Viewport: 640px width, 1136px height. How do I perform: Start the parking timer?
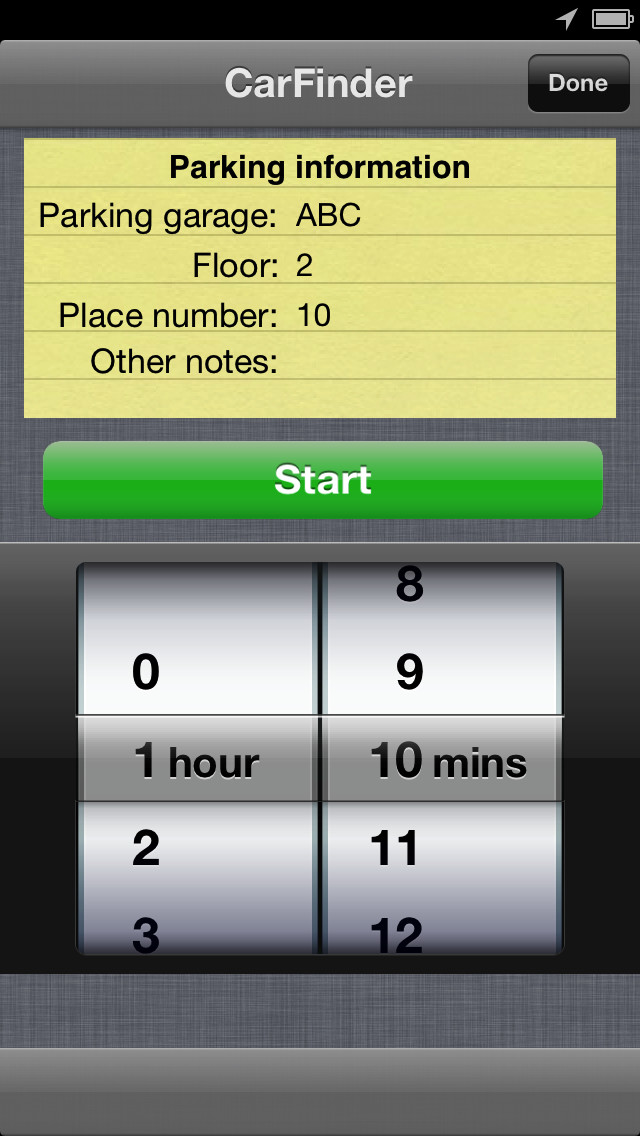[x=323, y=480]
